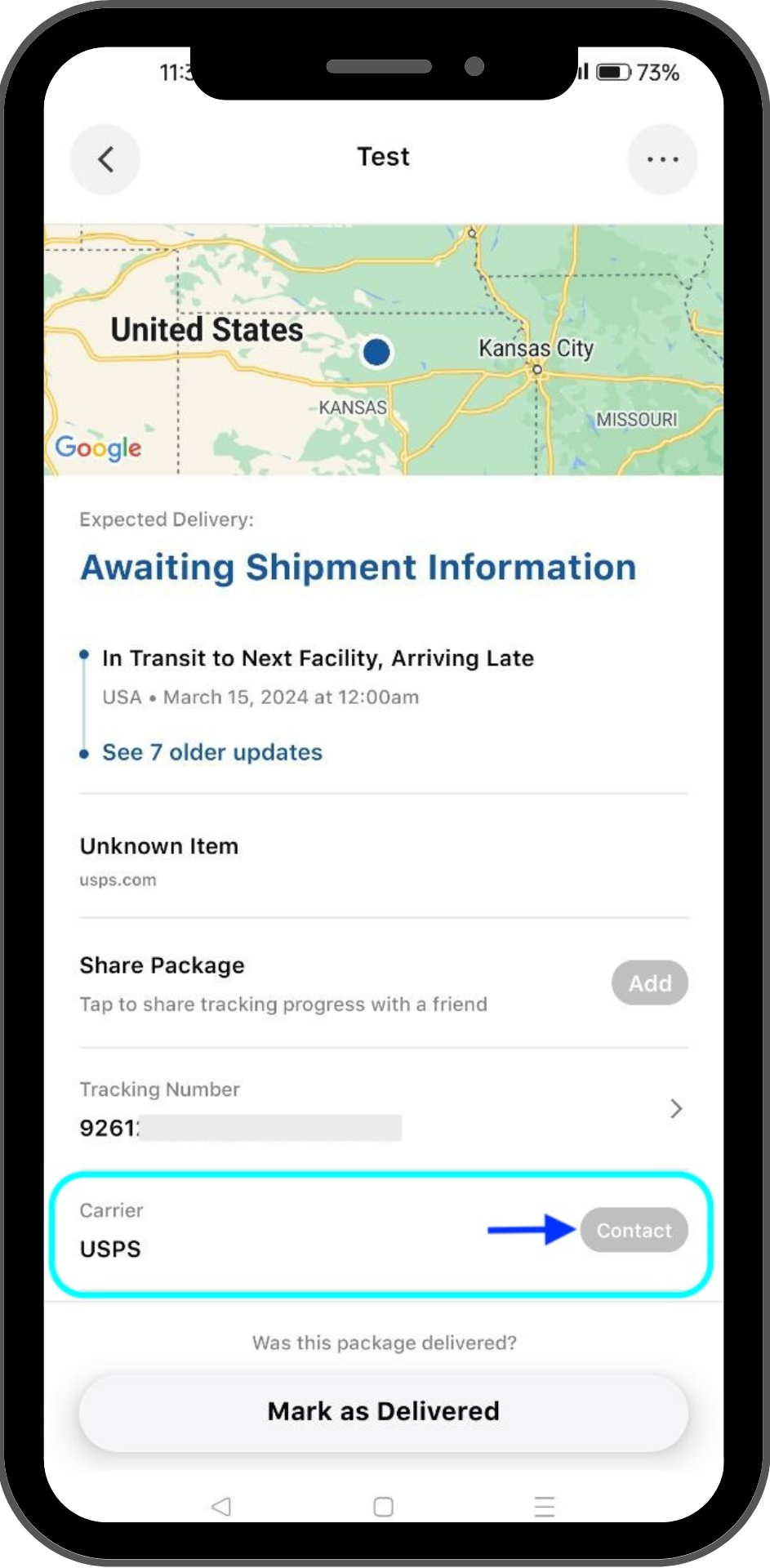Viewport: 770px width, 1568px height.
Task: Tap Add to share package
Action: pos(649,983)
